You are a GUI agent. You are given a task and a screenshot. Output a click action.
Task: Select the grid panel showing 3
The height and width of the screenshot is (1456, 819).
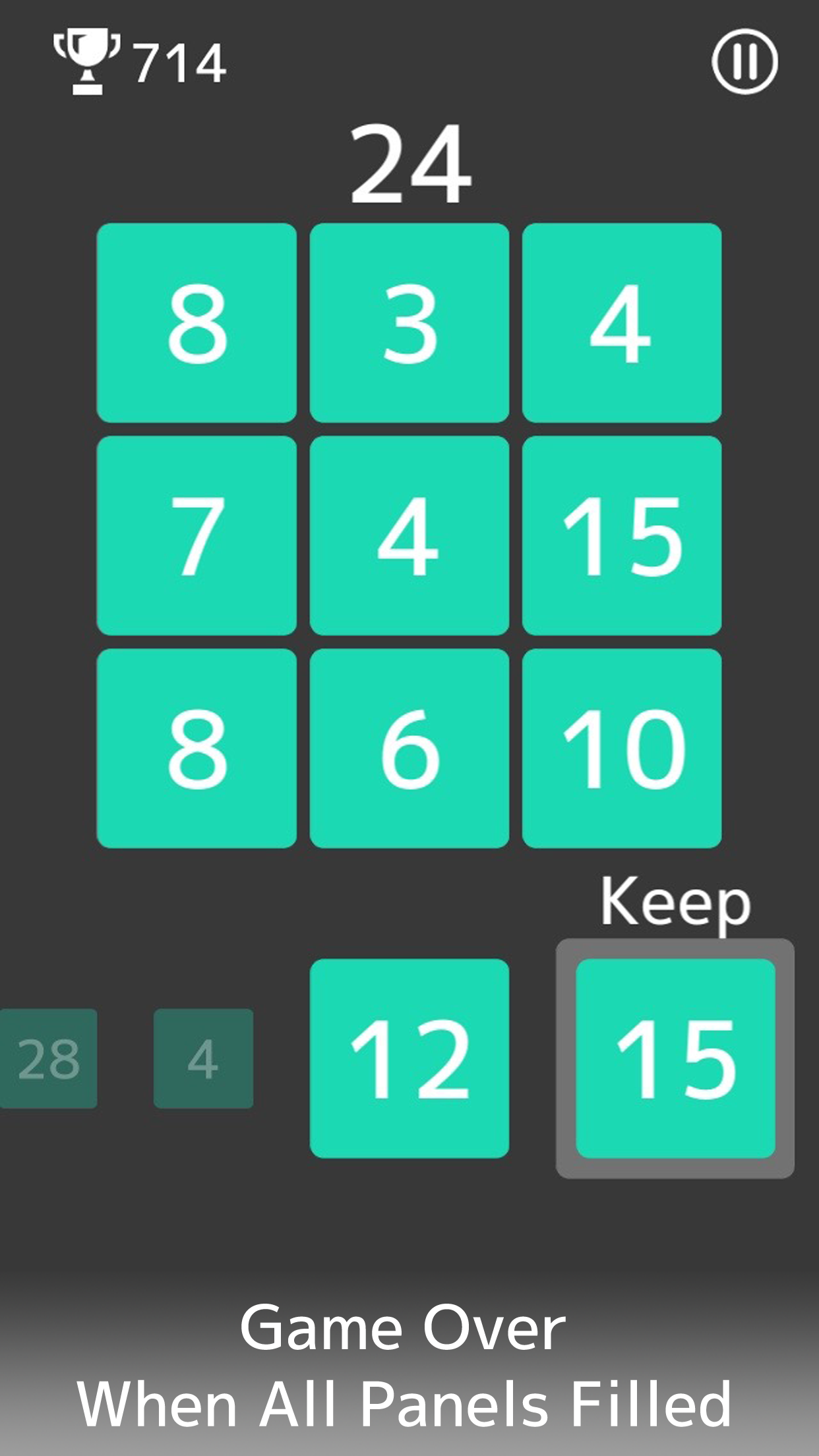[409, 323]
